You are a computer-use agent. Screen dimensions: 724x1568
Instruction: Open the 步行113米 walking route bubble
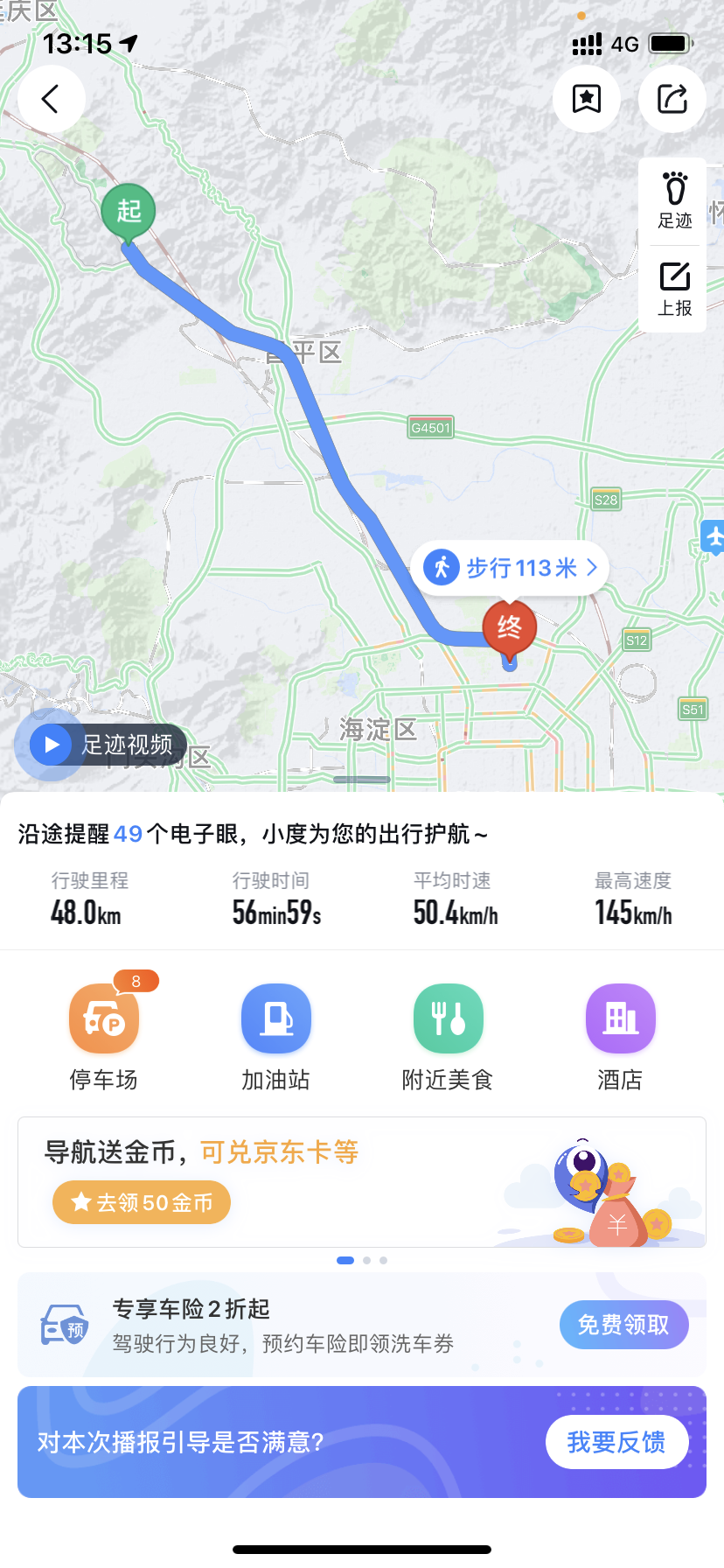(510, 568)
